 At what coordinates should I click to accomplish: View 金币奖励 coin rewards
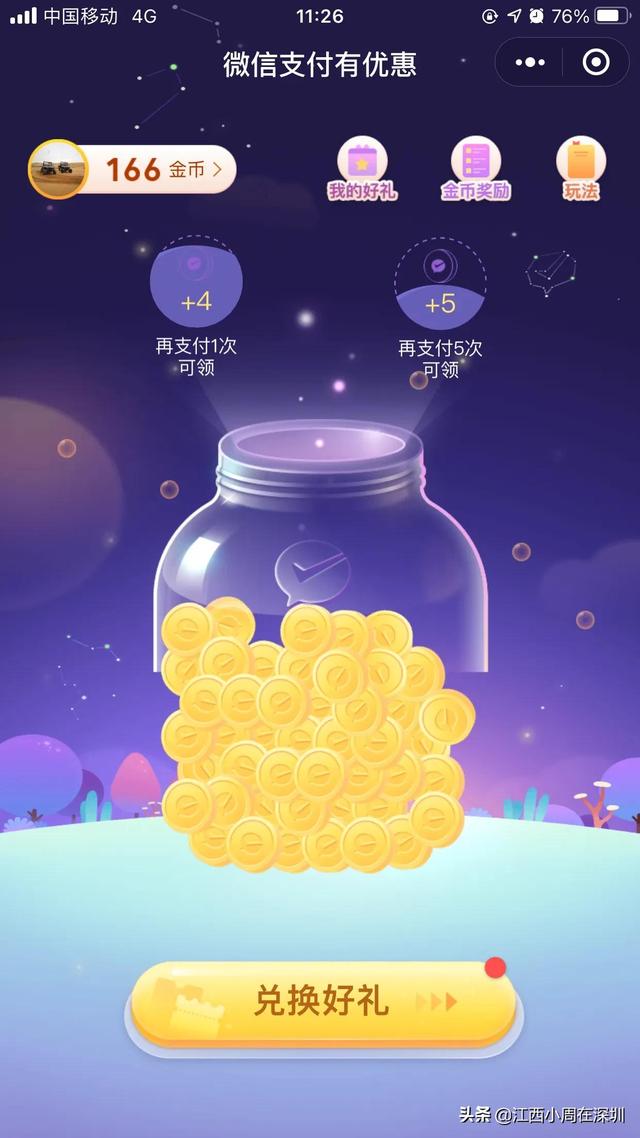[x=476, y=168]
